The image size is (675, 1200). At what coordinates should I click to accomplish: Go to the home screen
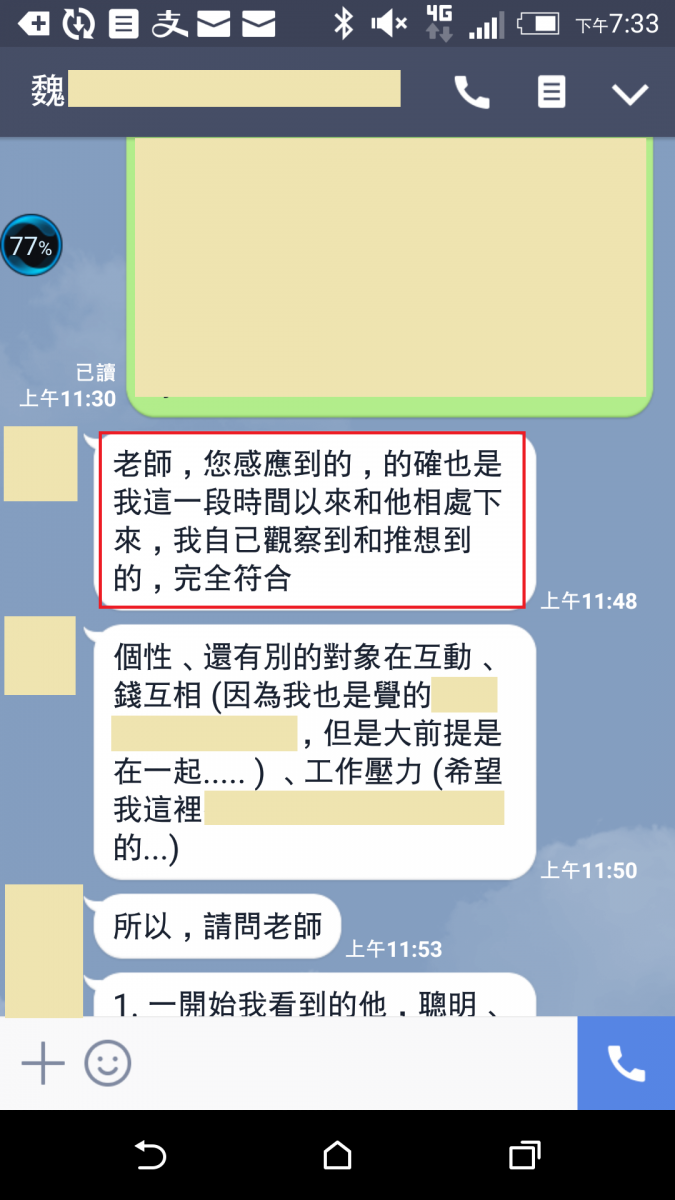pos(338,1156)
